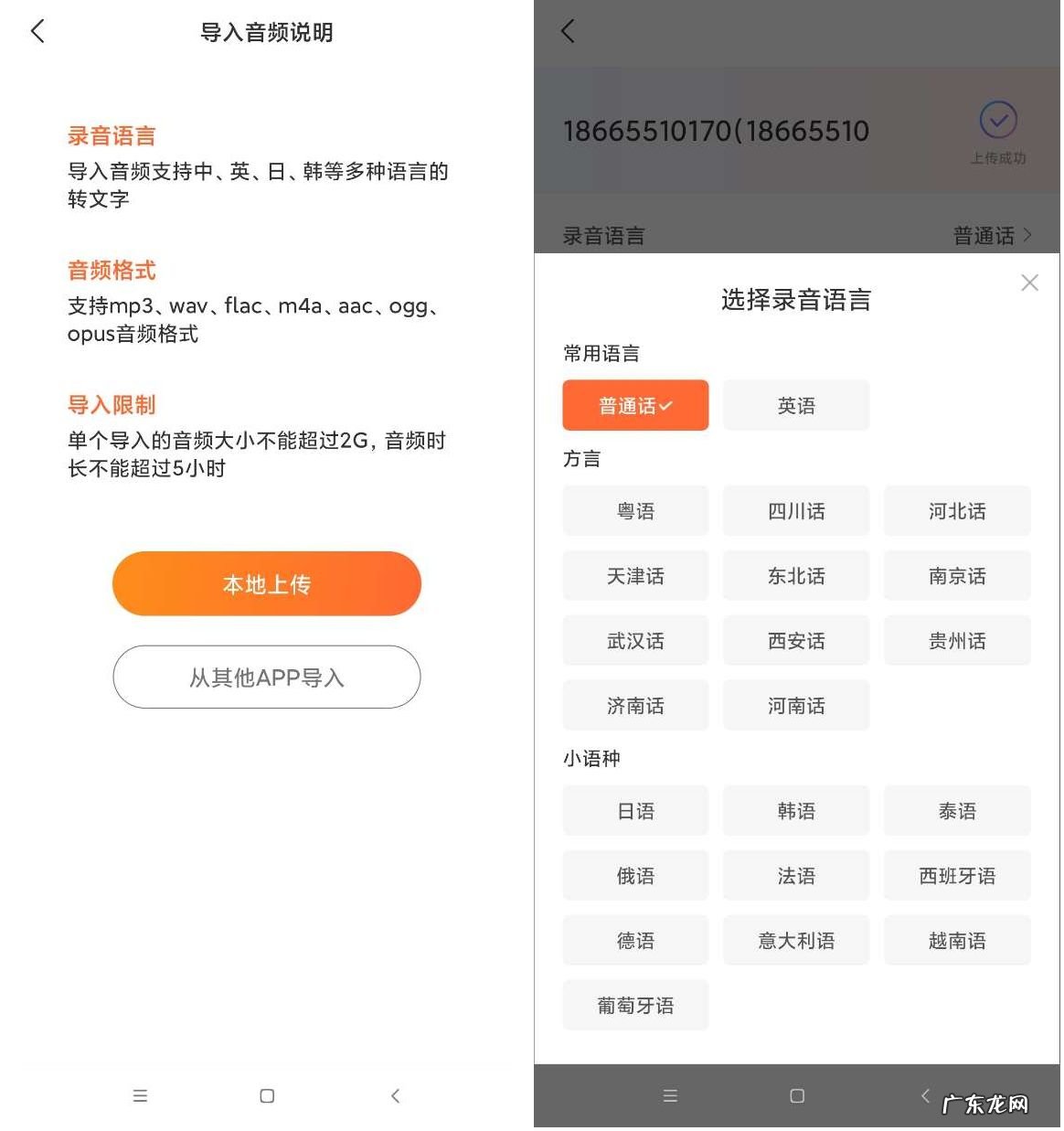The width and height of the screenshot is (1064, 1131).
Task: Select 河北话 dialect
Action: tap(956, 511)
